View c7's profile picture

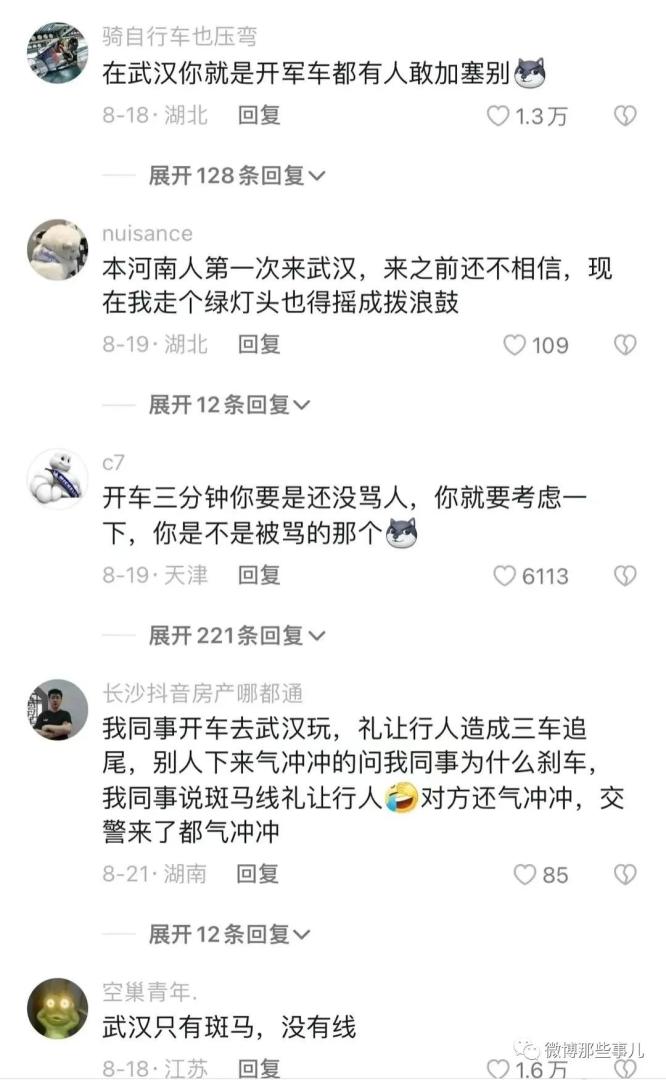pyautogui.click(x=57, y=478)
